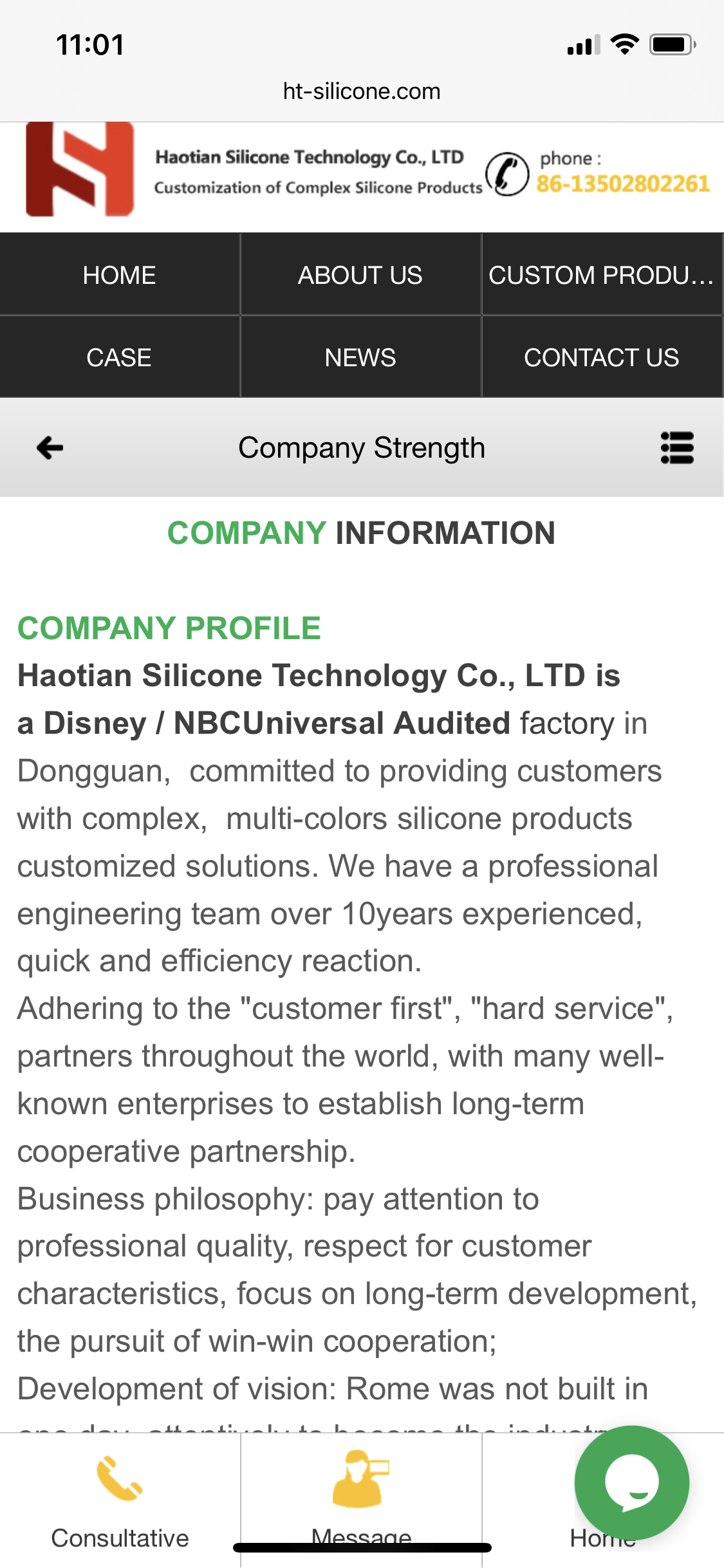
Task: Open the green chat bubble
Action: pos(631,1482)
